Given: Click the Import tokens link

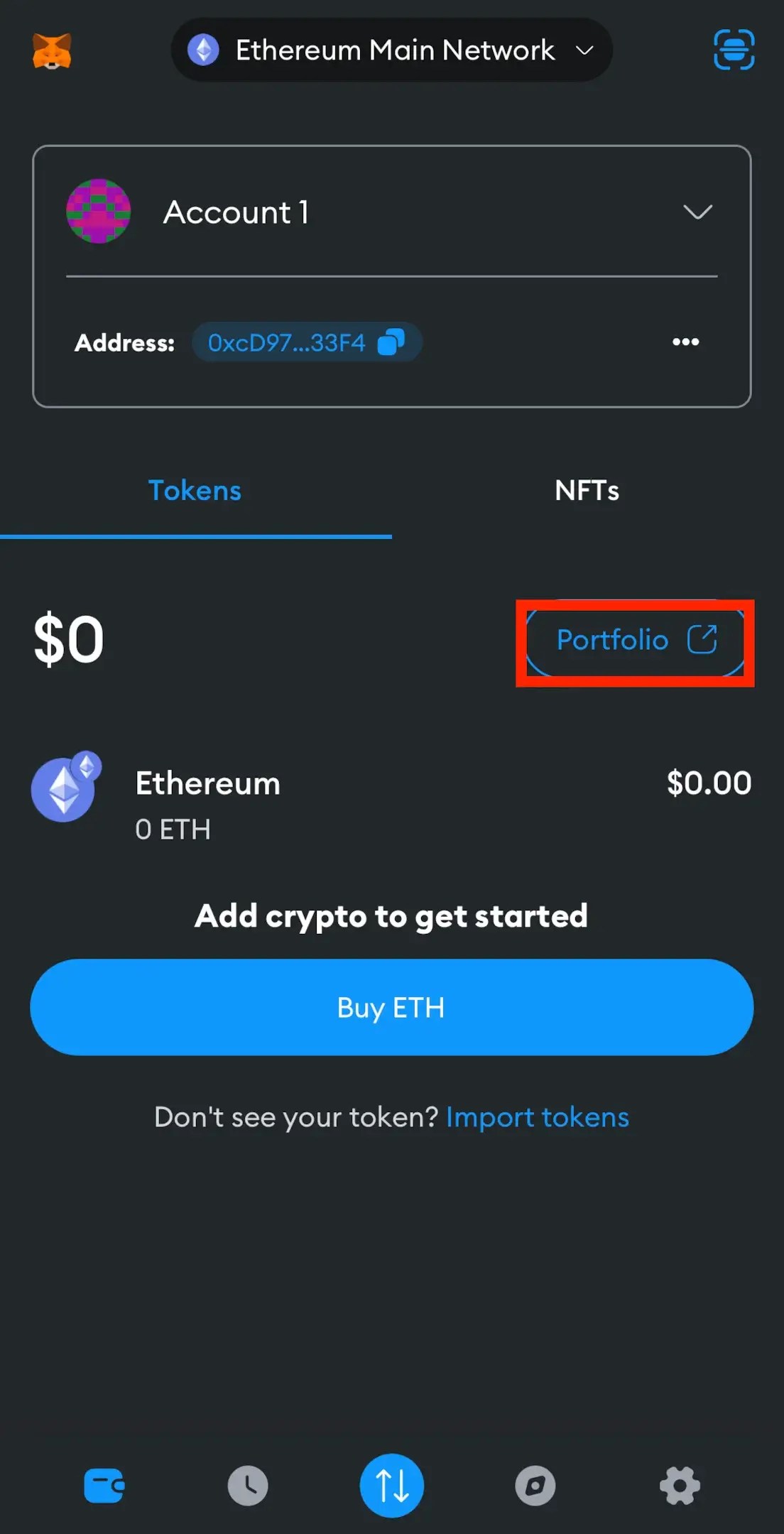Looking at the screenshot, I should pos(537,1116).
